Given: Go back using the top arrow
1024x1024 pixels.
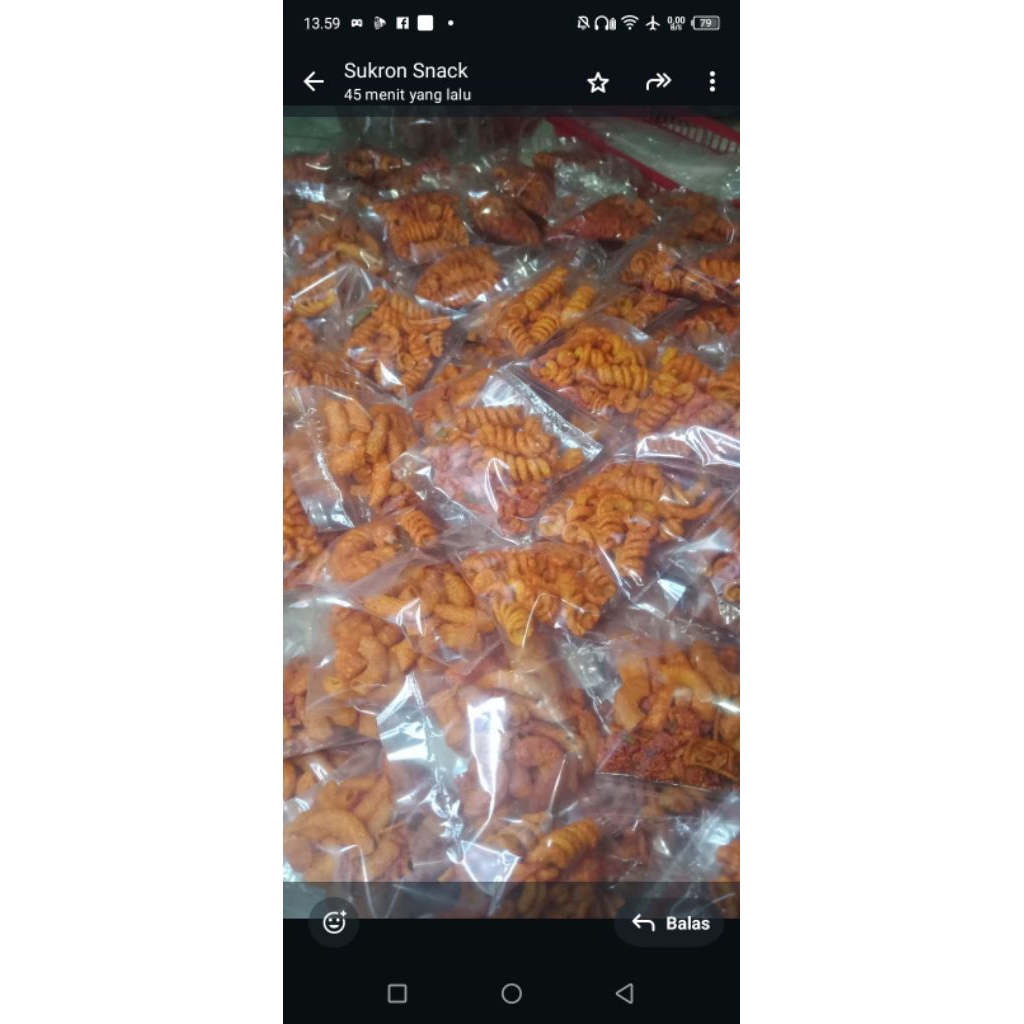Looking at the screenshot, I should [313, 82].
